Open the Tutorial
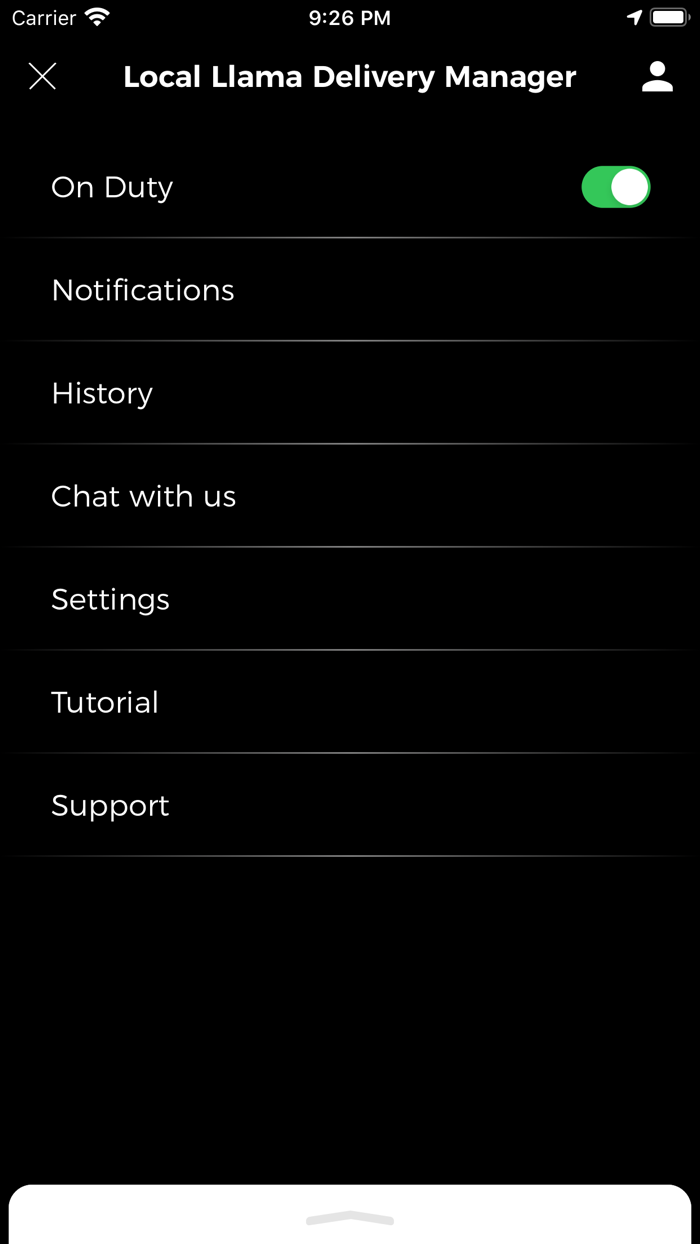700x1244 pixels. (105, 702)
